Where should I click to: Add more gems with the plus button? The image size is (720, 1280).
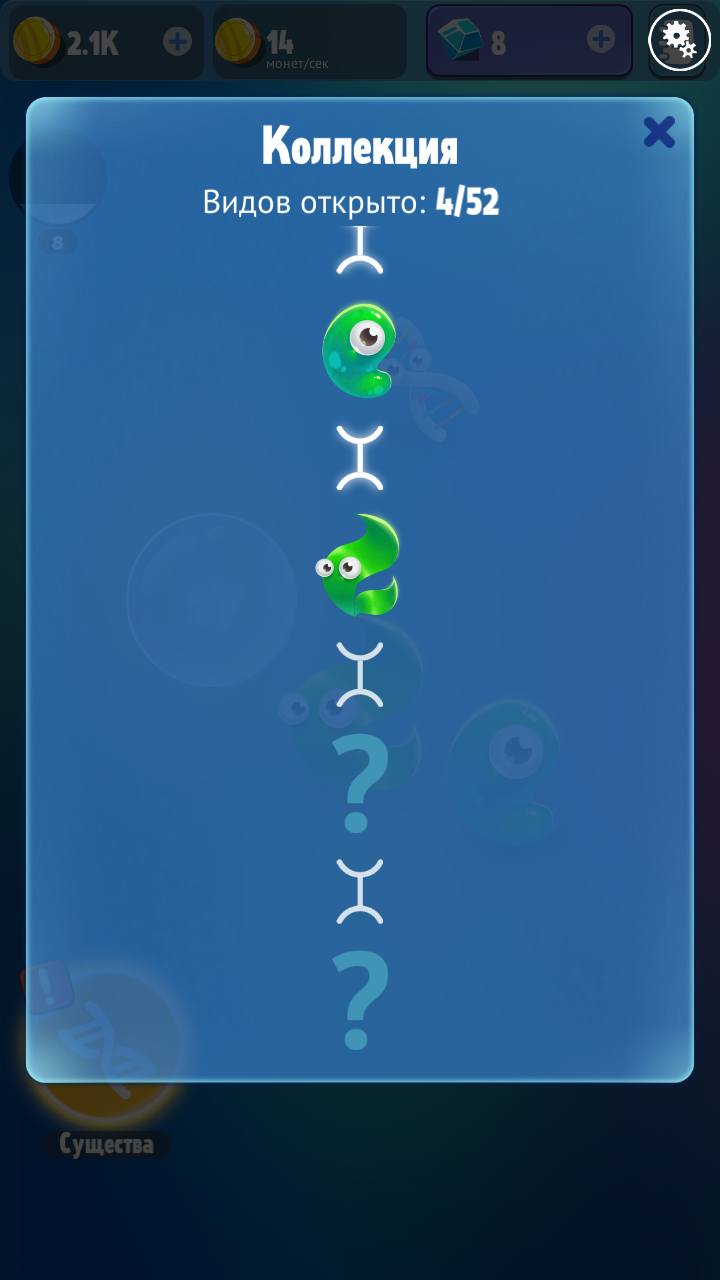click(x=600, y=40)
